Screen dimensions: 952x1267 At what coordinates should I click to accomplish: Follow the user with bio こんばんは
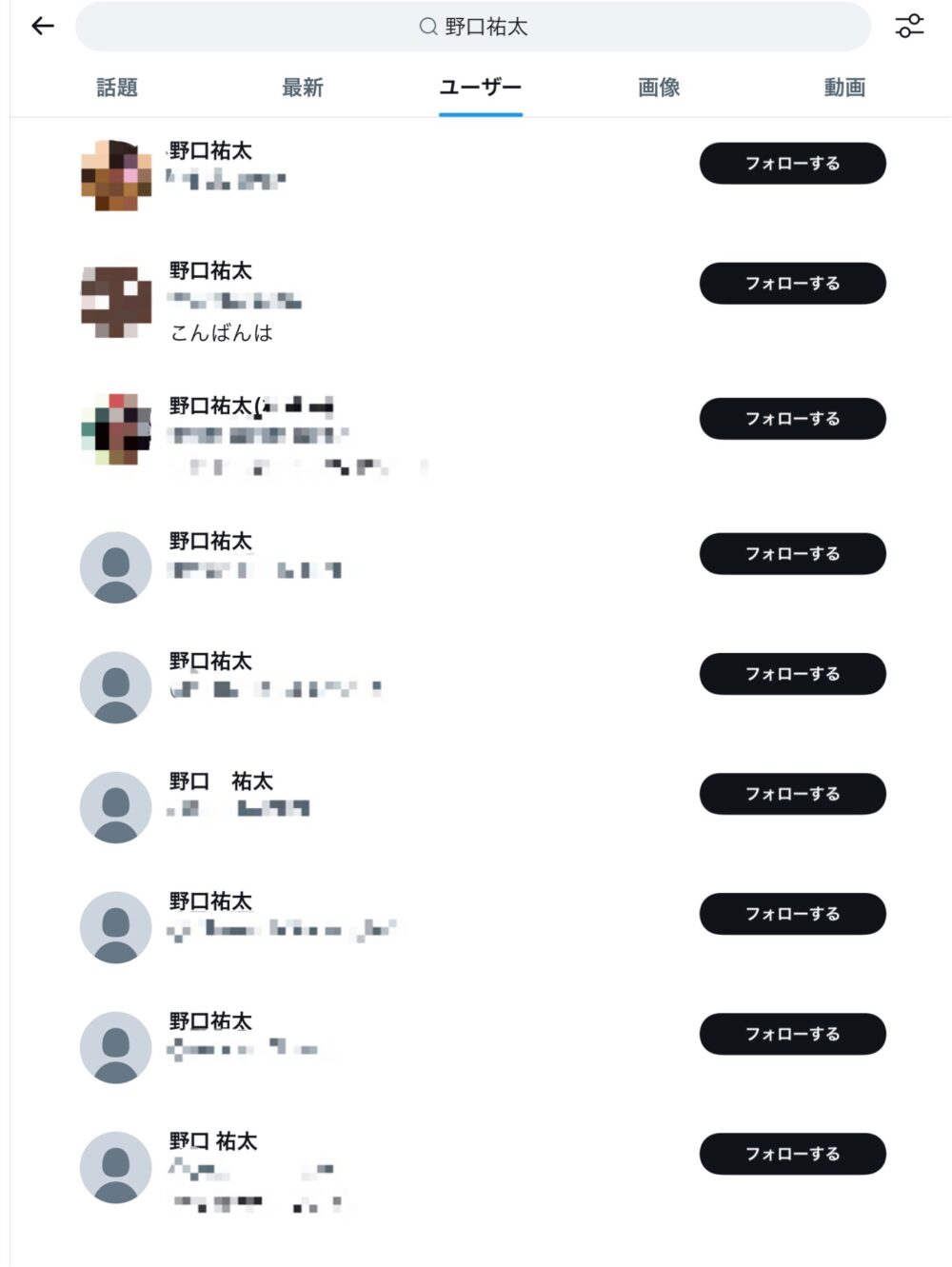pos(792,284)
